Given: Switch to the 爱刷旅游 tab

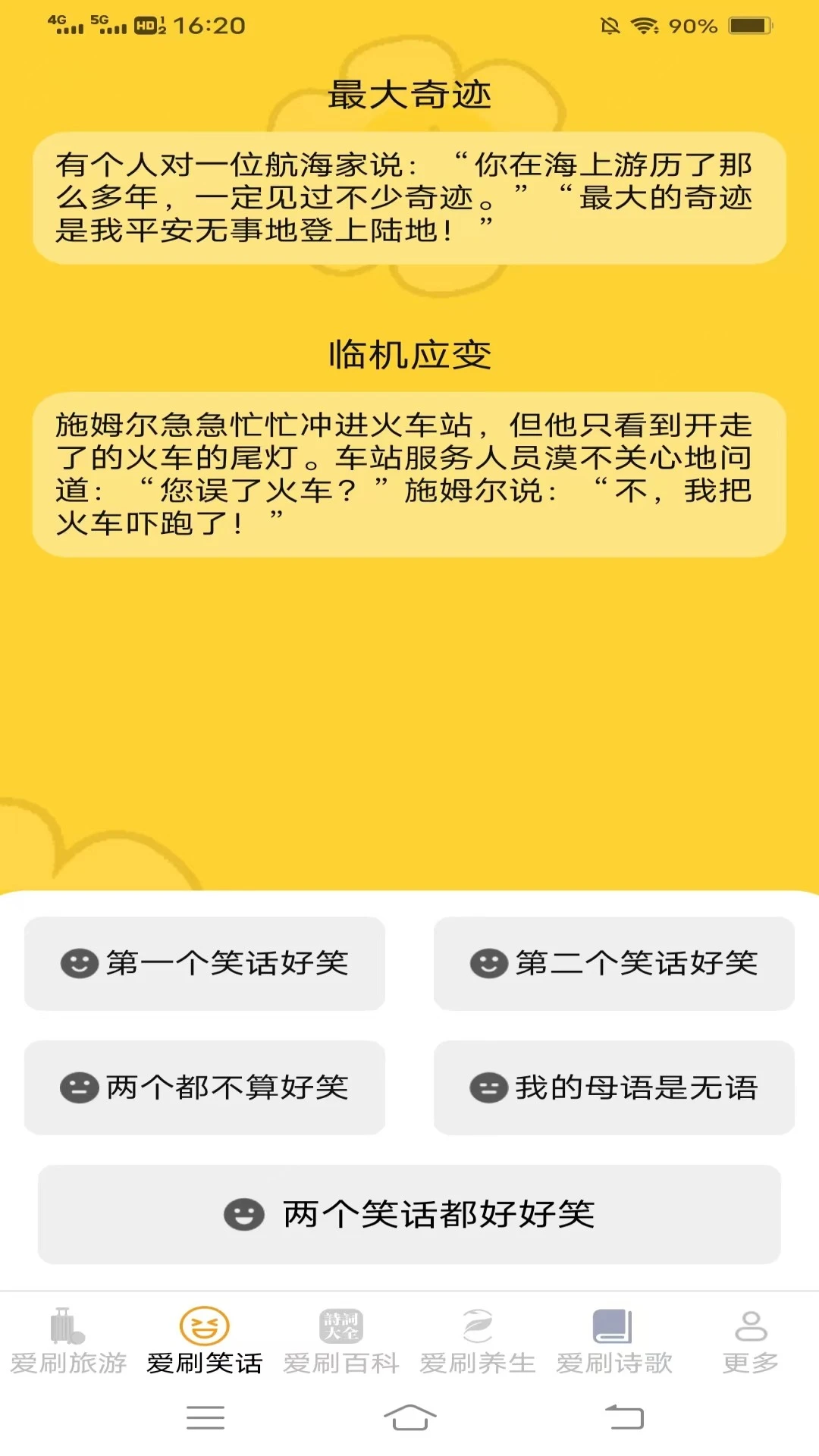Looking at the screenshot, I should tap(68, 1342).
